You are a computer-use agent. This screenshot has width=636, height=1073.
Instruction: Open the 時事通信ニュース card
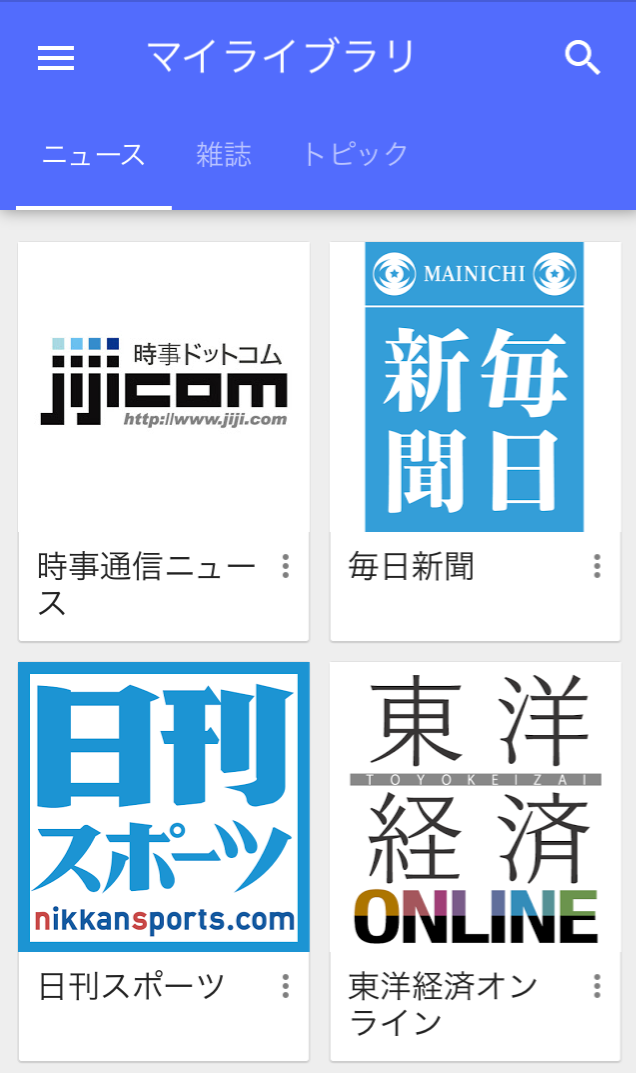coord(164,387)
